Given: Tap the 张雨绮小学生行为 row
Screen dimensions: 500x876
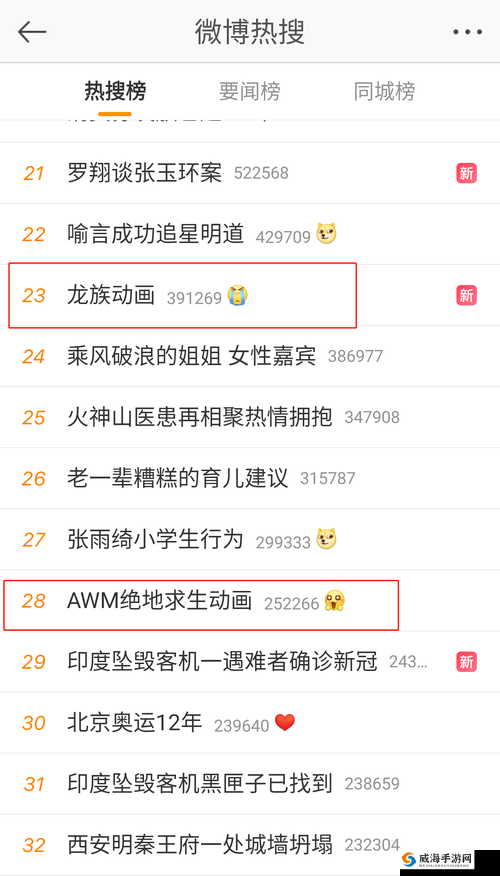Looking at the screenshot, I should pyautogui.click(x=250, y=540).
